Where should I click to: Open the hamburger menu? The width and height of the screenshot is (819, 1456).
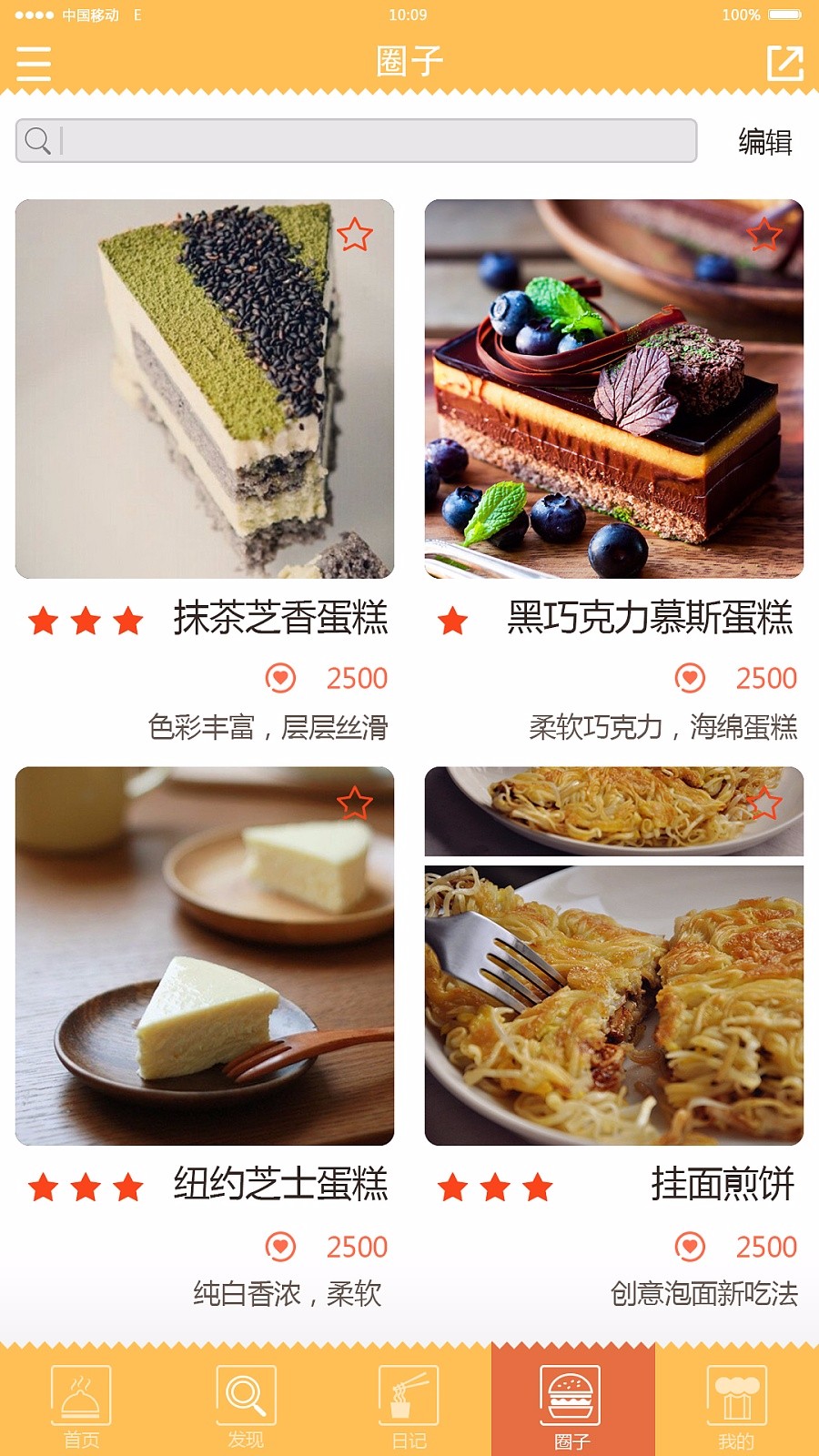[34, 63]
